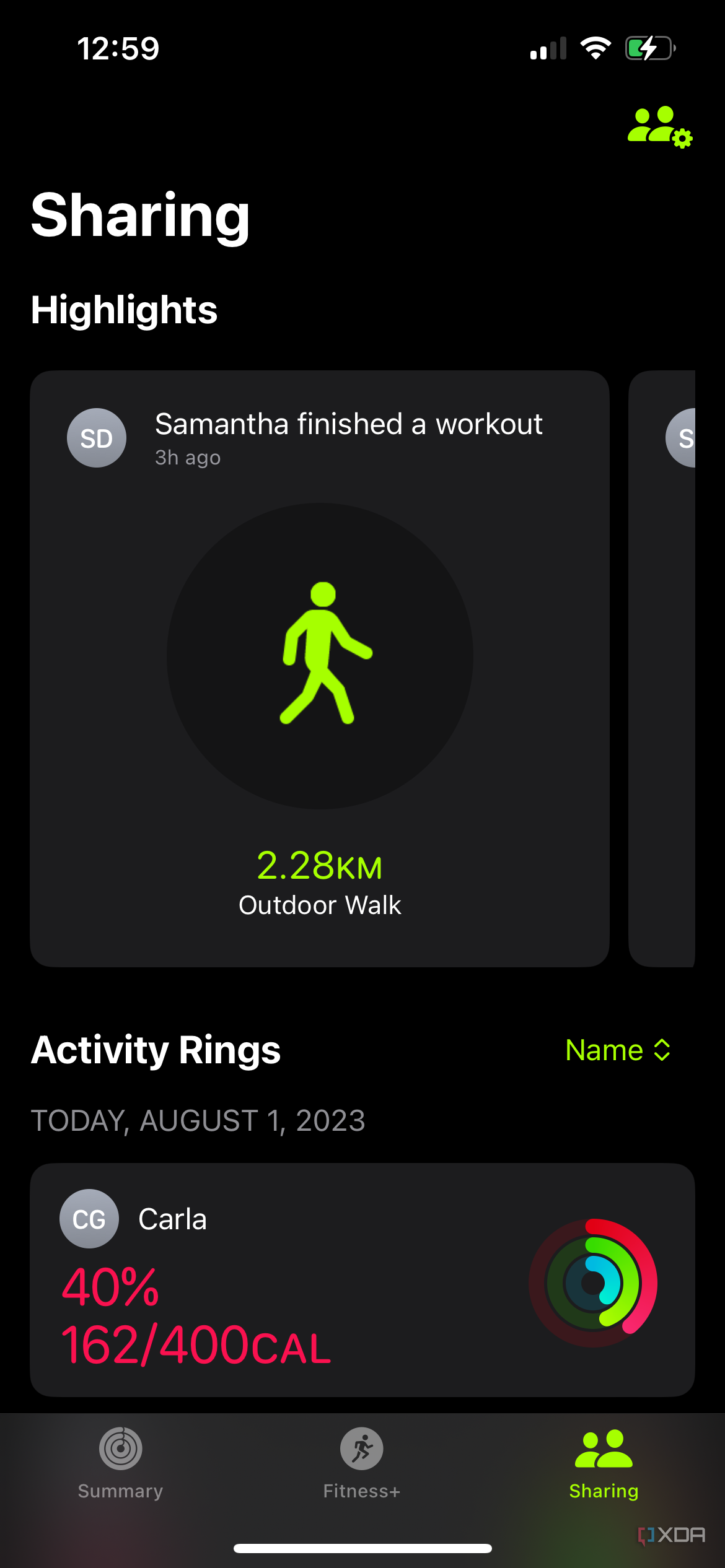Tap the Name chevron to change sort order
Screen dimensions: 725x1568
661,1049
